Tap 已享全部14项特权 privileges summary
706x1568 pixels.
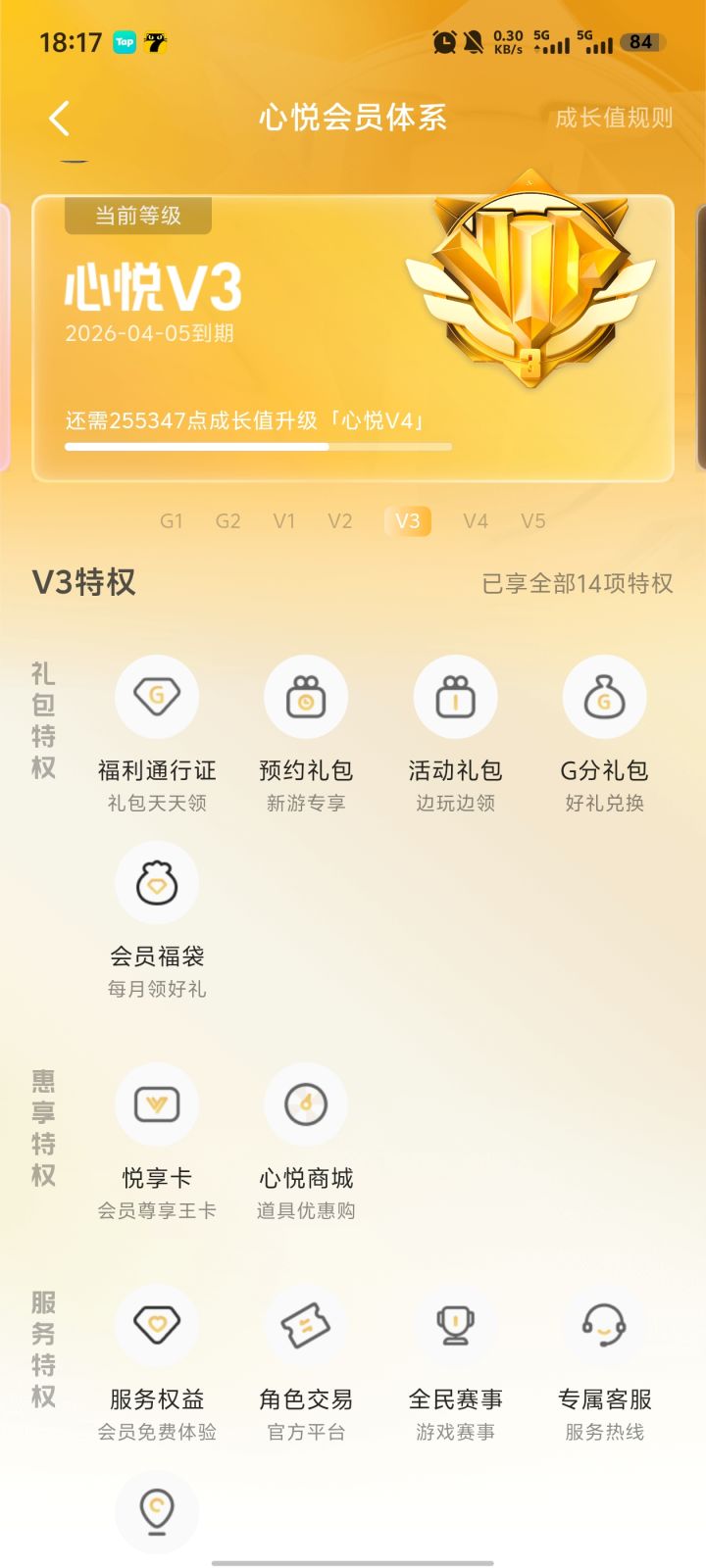coord(577,581)
